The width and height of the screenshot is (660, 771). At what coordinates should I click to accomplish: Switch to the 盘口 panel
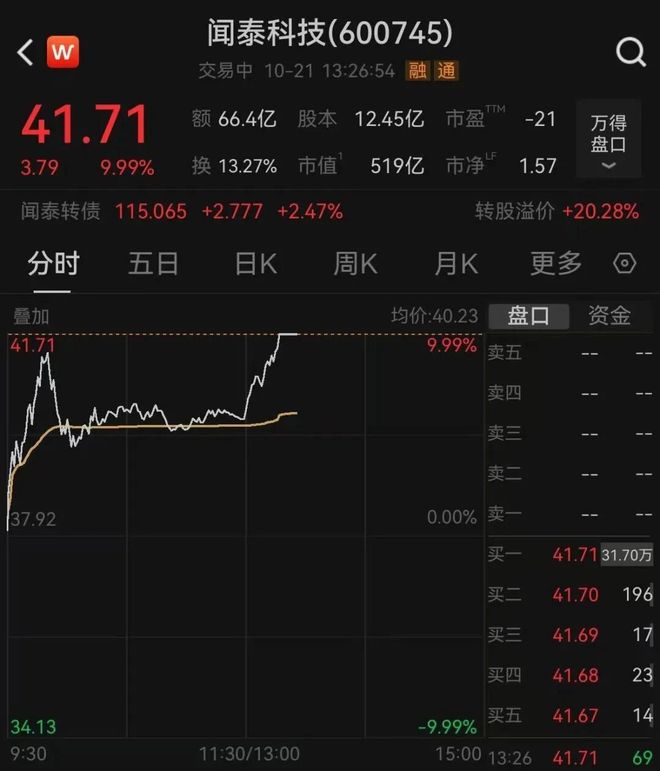[x=528, y=317]
